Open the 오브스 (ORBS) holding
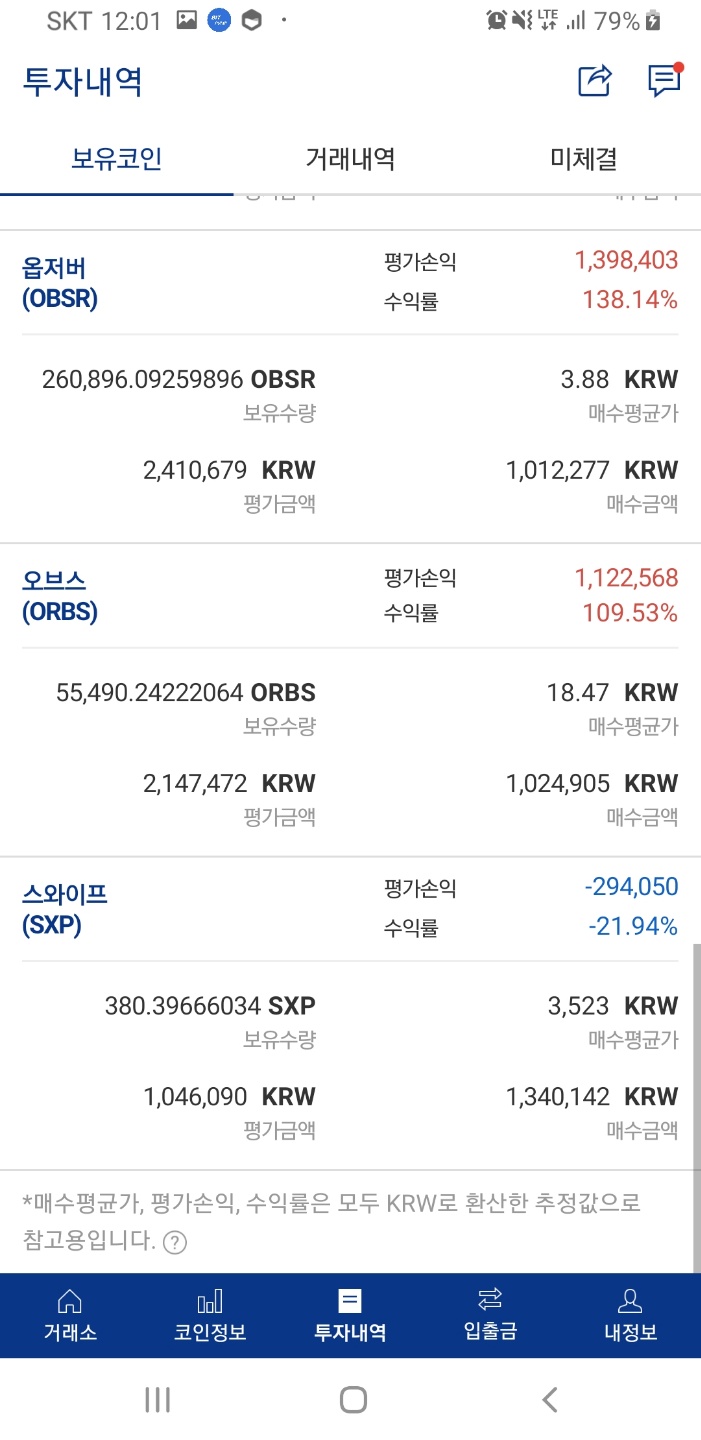 (x=60, y=595)
